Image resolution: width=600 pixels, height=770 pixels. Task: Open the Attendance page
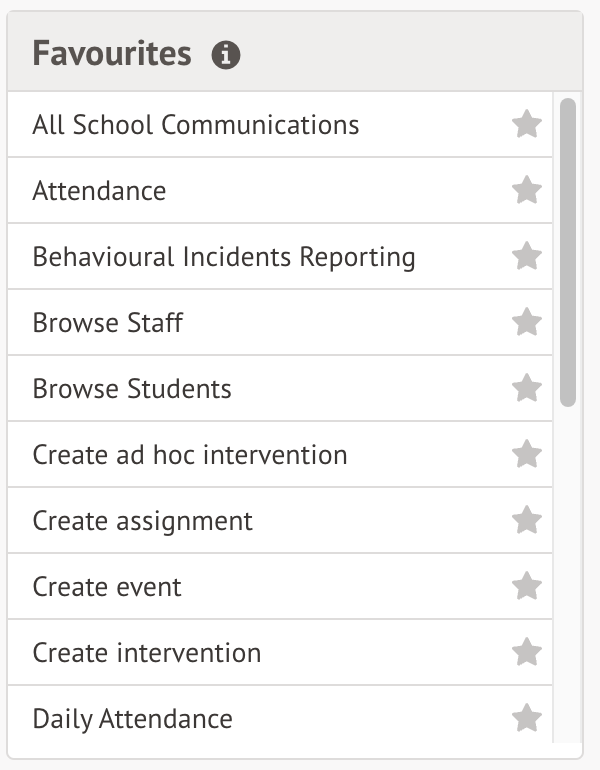(100, 191)
